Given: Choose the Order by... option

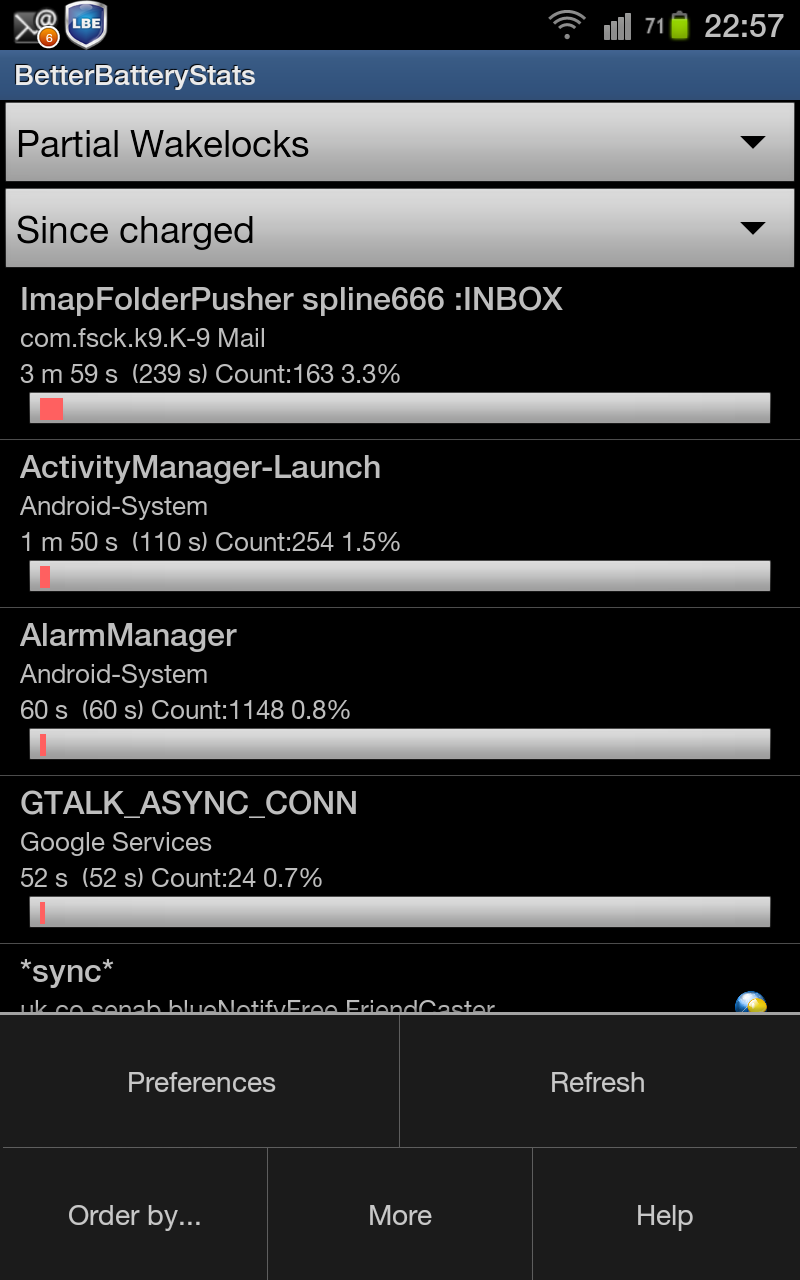Looking at the screenshot, I should coord(135,1215).
